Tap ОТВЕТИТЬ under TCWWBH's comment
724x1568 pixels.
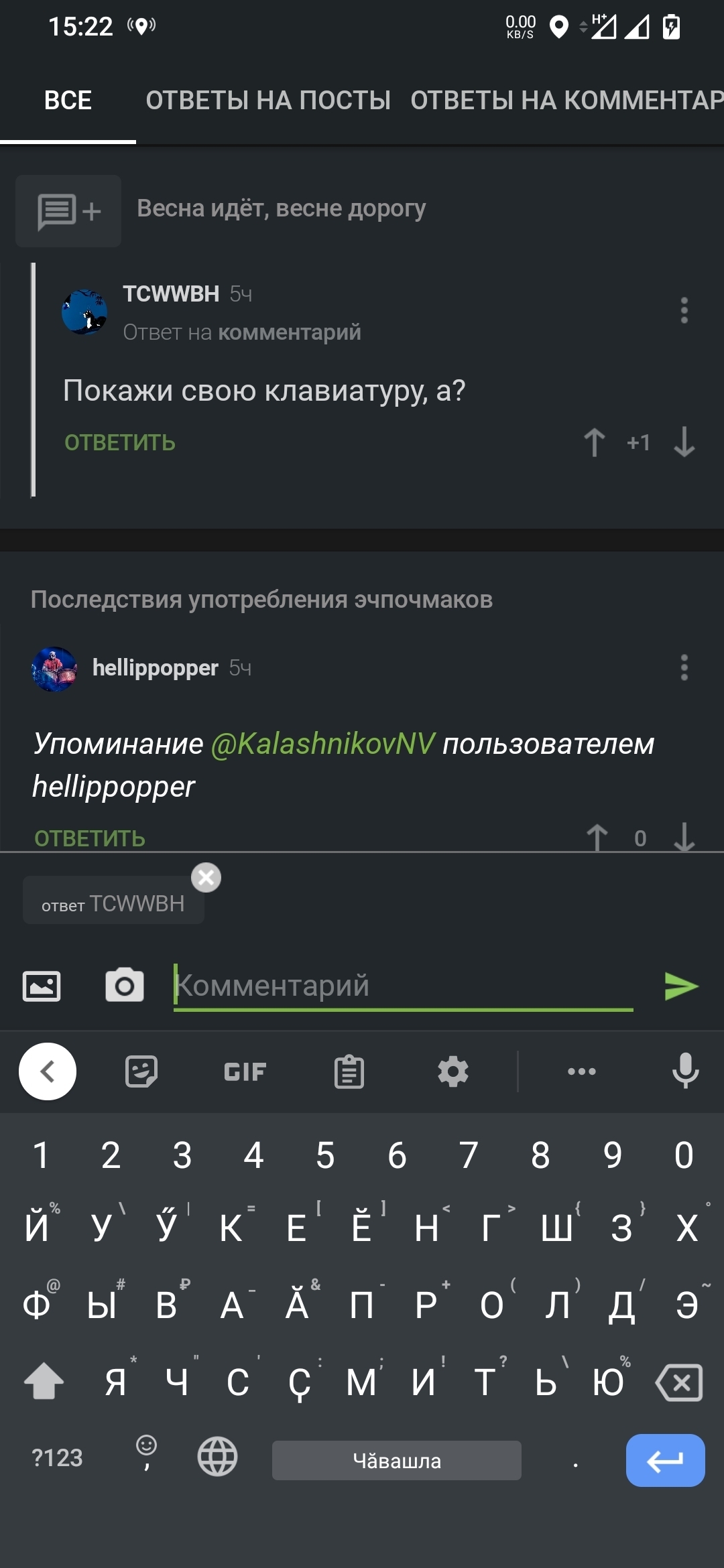(x=120, y=443)
